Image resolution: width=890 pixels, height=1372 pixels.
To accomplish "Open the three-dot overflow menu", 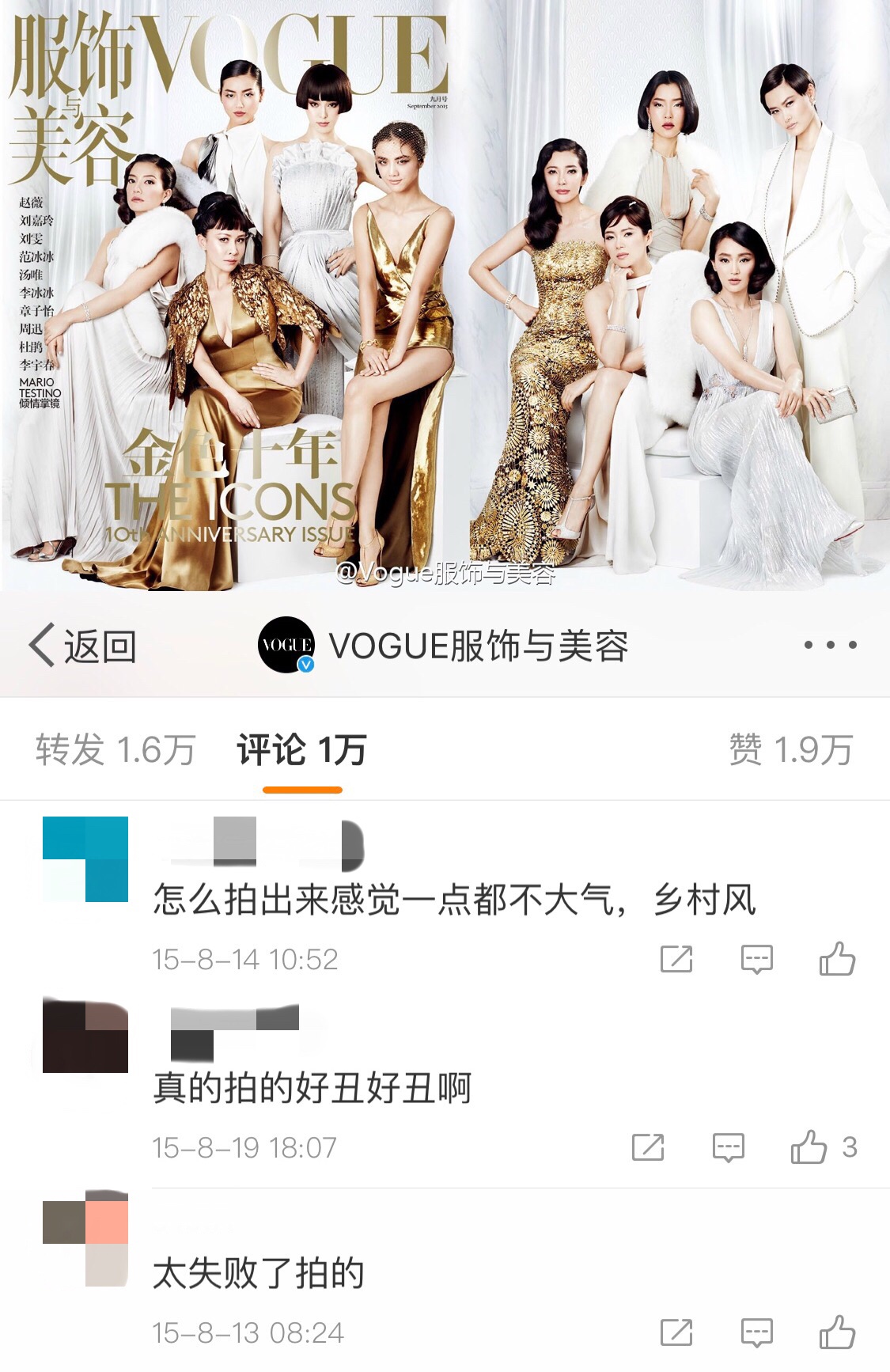I will click(x=830, y=645).
